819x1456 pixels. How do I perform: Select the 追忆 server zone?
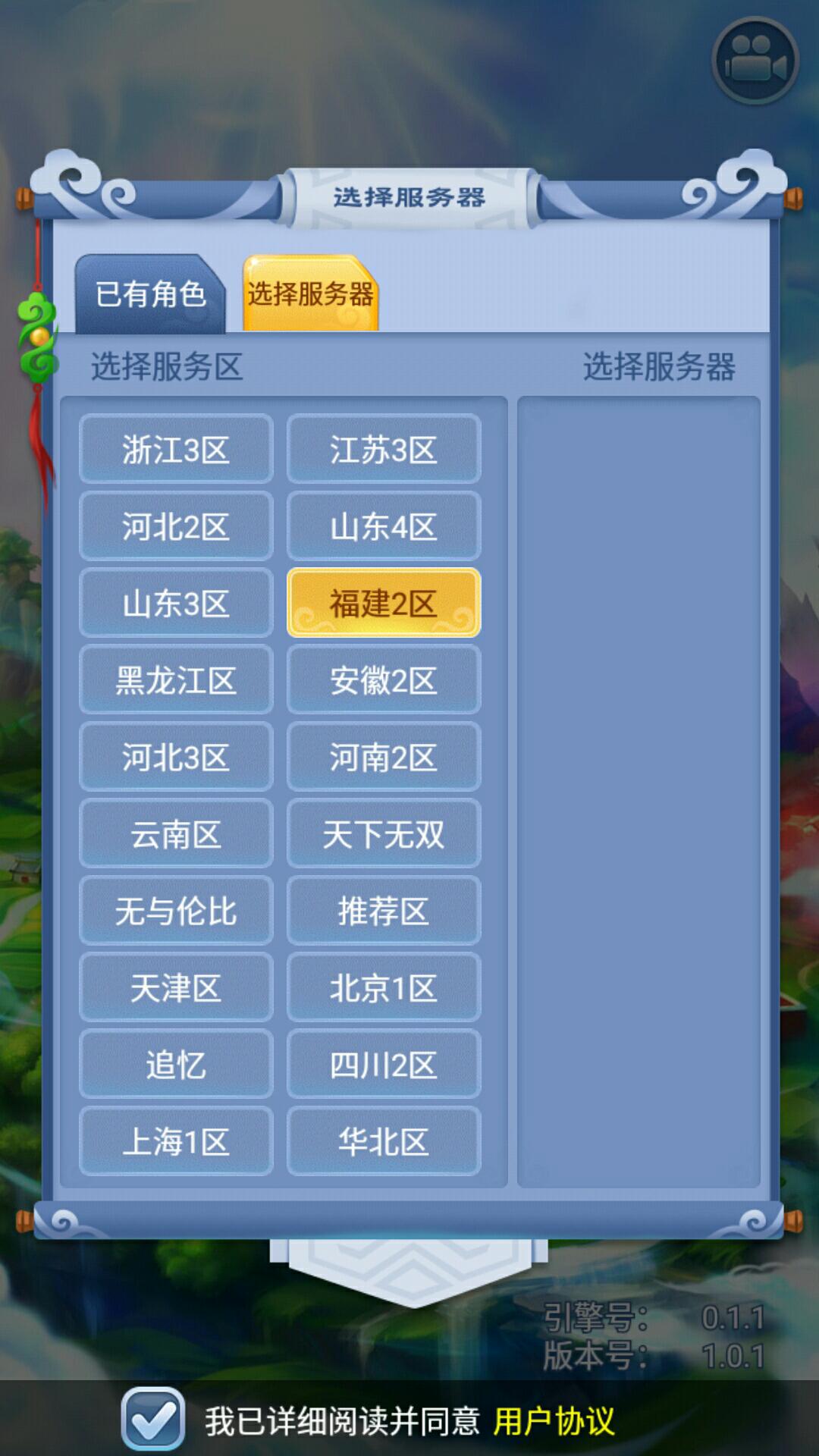point(176,1065)
